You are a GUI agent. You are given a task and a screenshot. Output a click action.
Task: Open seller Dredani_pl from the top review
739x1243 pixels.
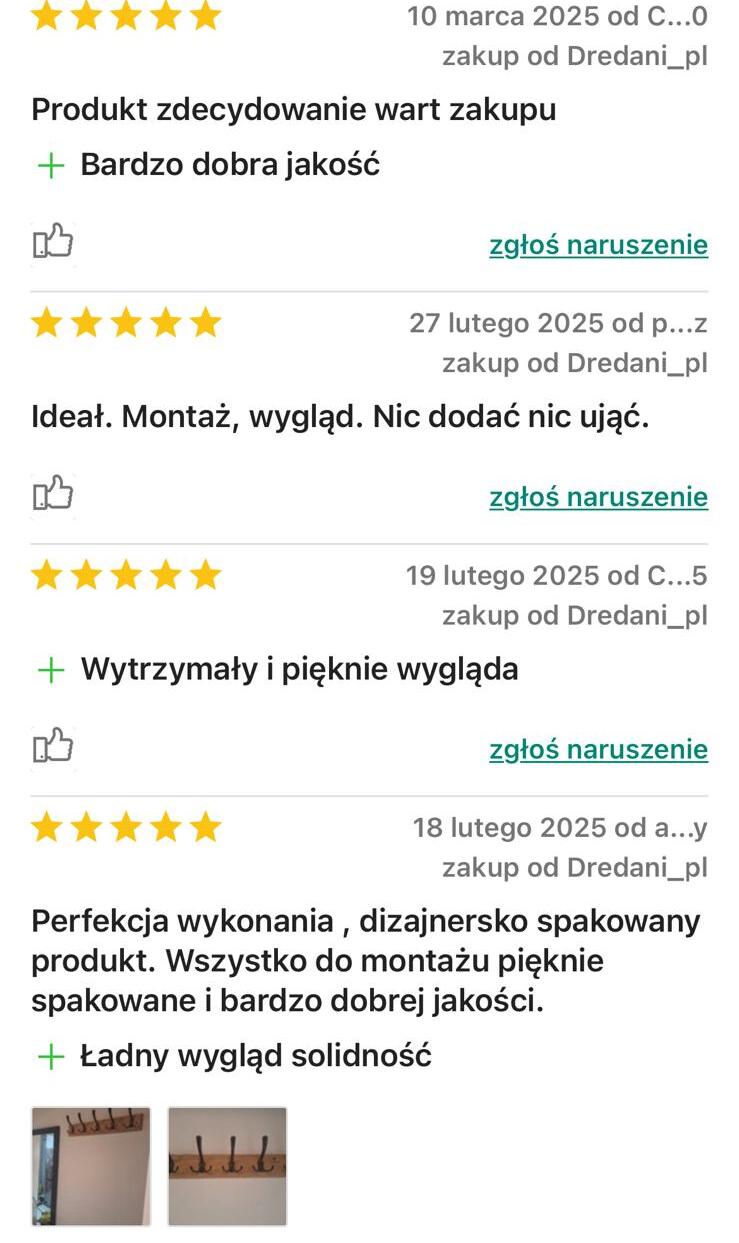(x=640, y=56)
